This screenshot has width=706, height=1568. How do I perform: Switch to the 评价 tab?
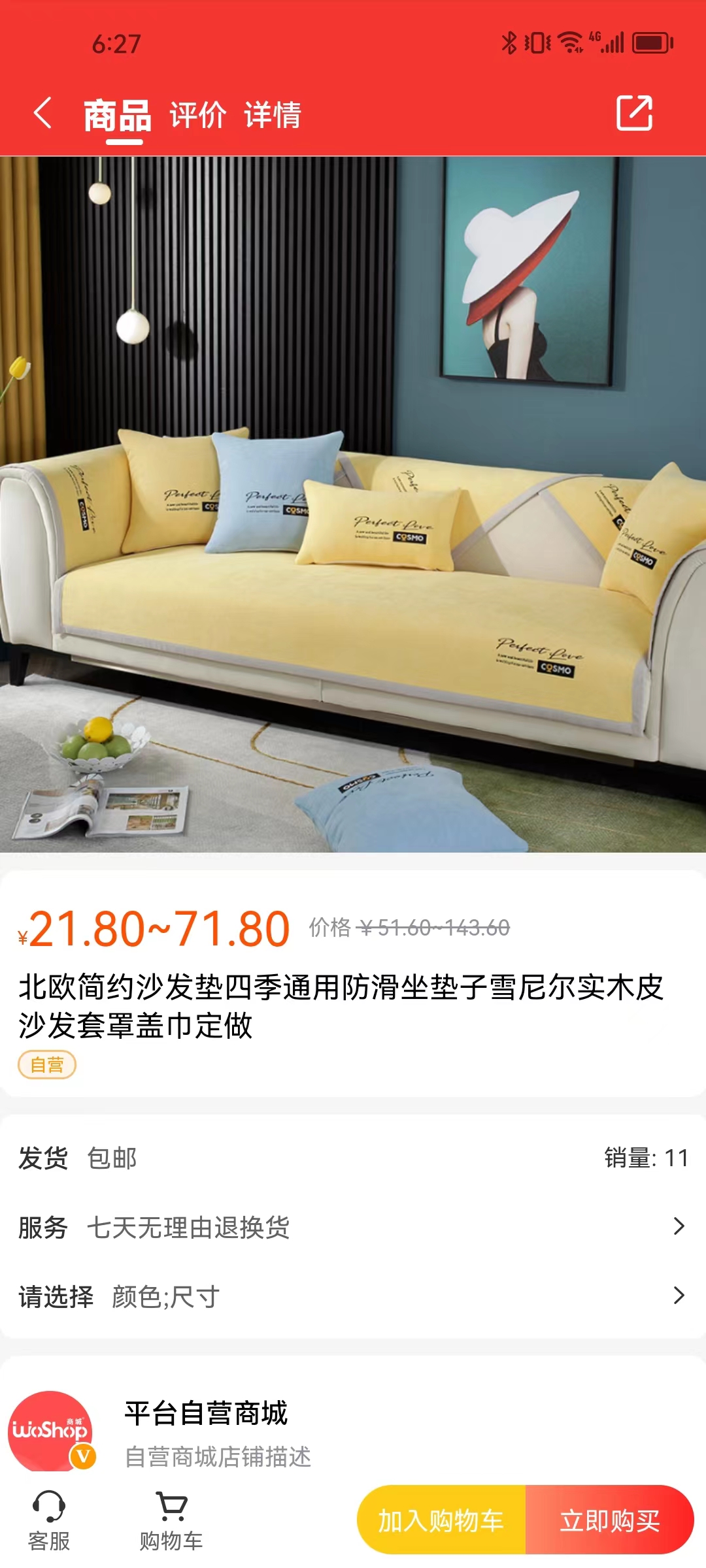198,115
